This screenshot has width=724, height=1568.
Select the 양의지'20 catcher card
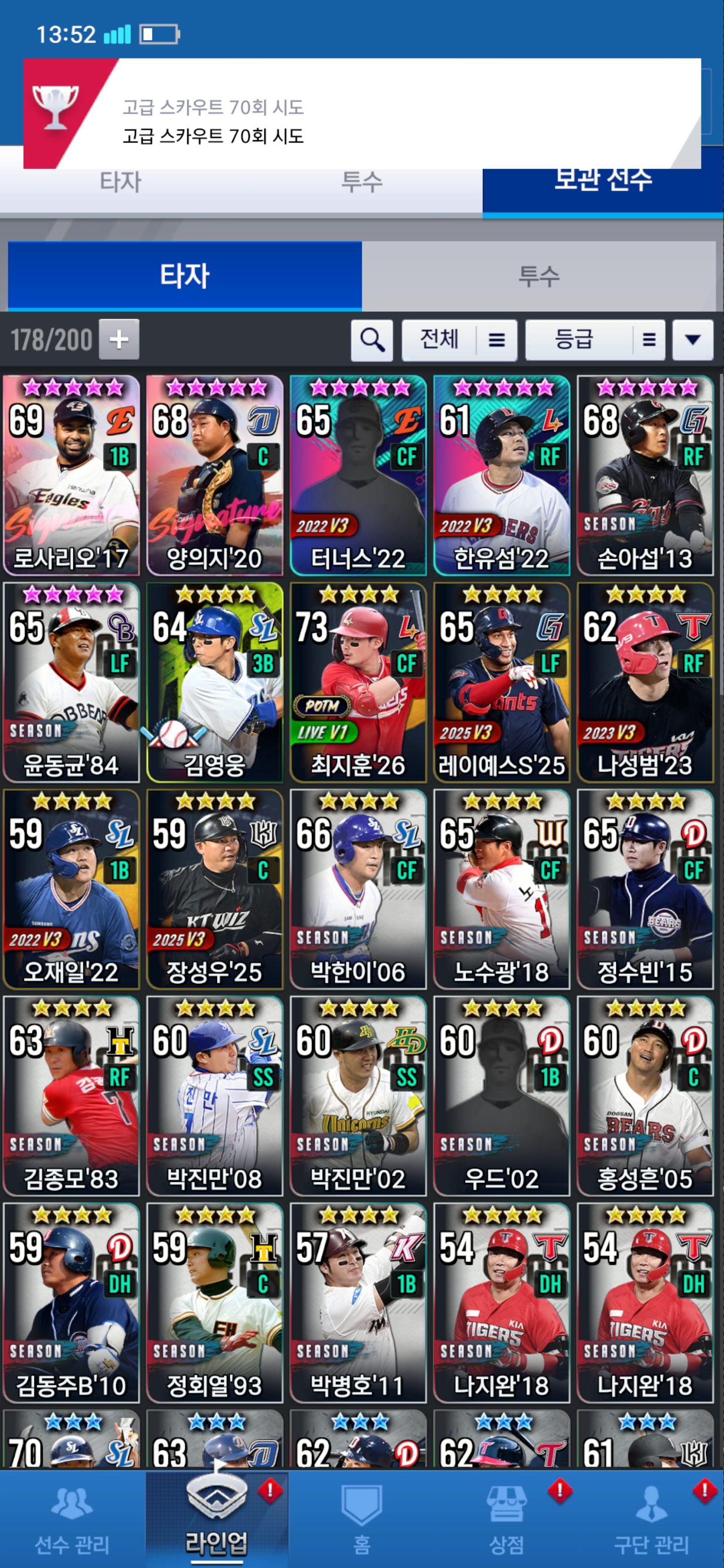coord(214,475)
